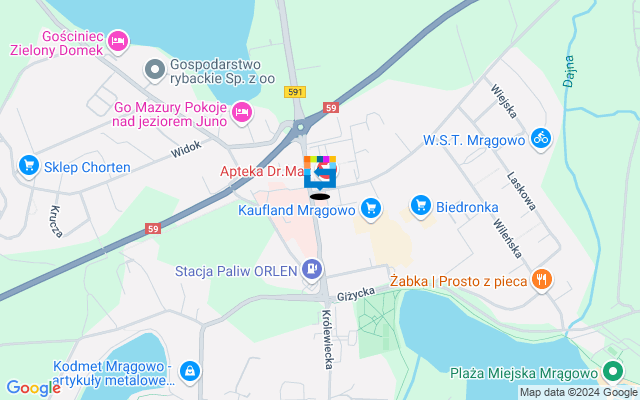
Task: Open the Google logo link
Action: [33, 387]
